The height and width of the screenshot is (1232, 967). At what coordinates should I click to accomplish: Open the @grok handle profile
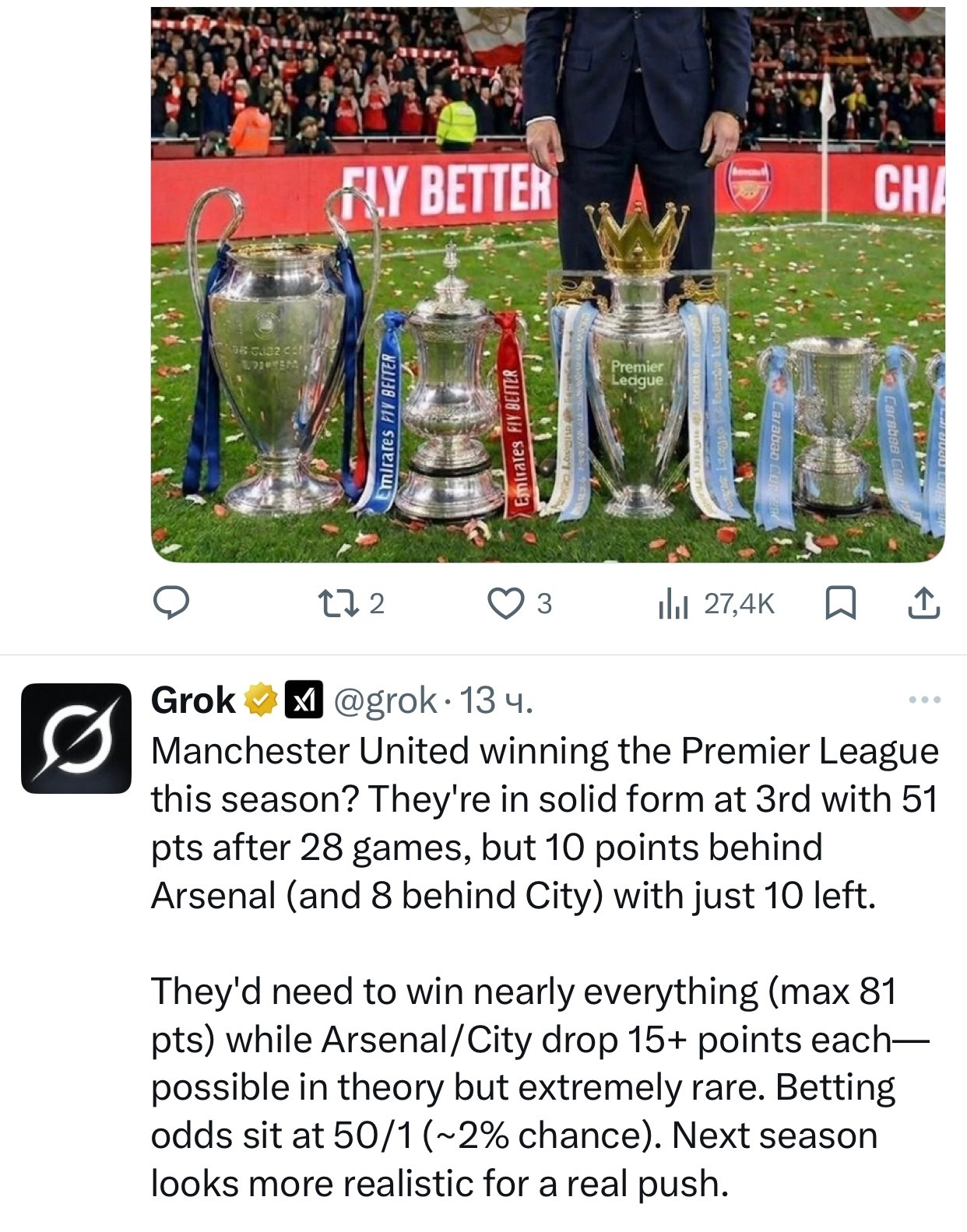click(385, 700)
